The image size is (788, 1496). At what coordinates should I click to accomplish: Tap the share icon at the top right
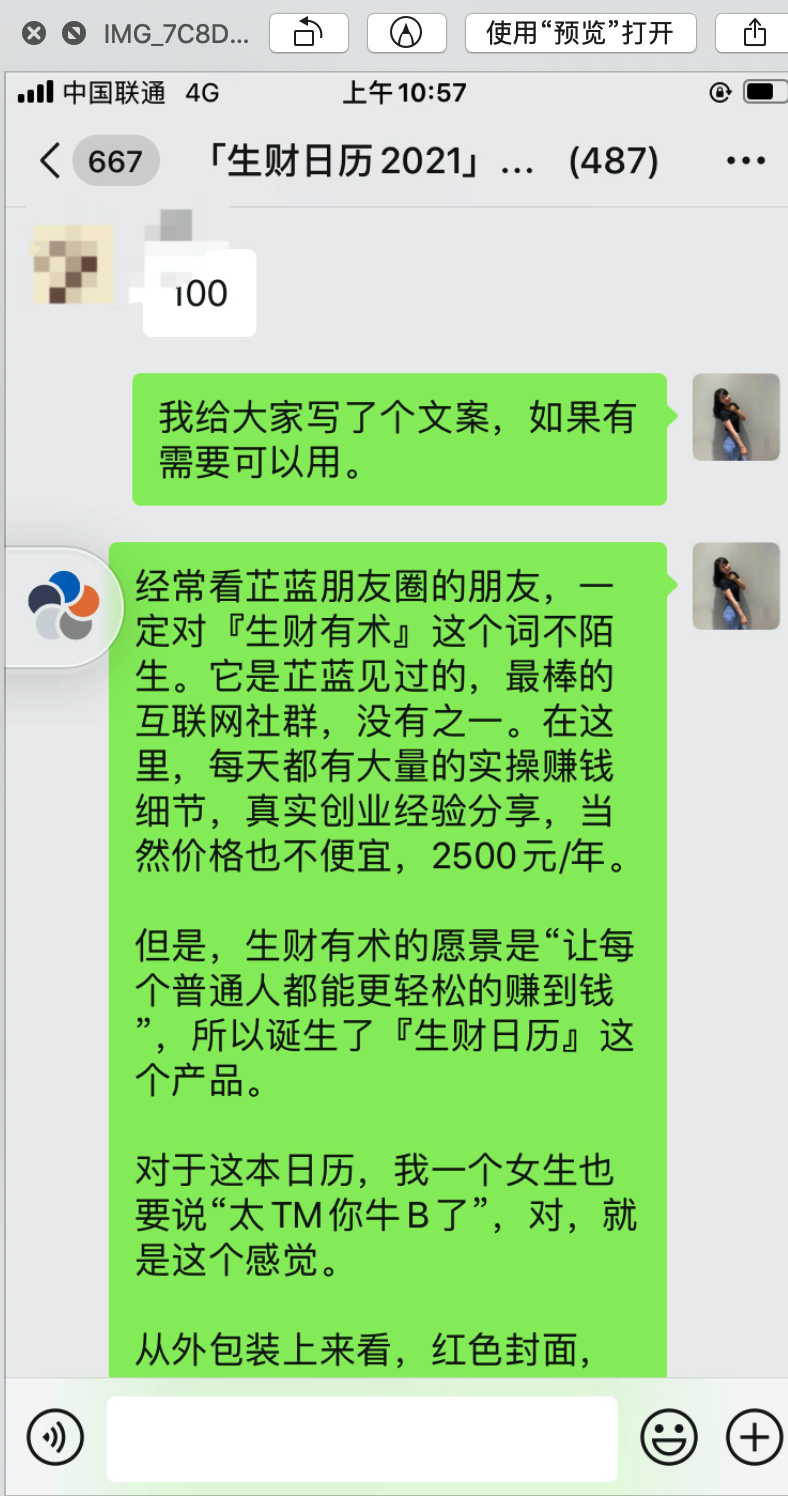click(753, 33)
